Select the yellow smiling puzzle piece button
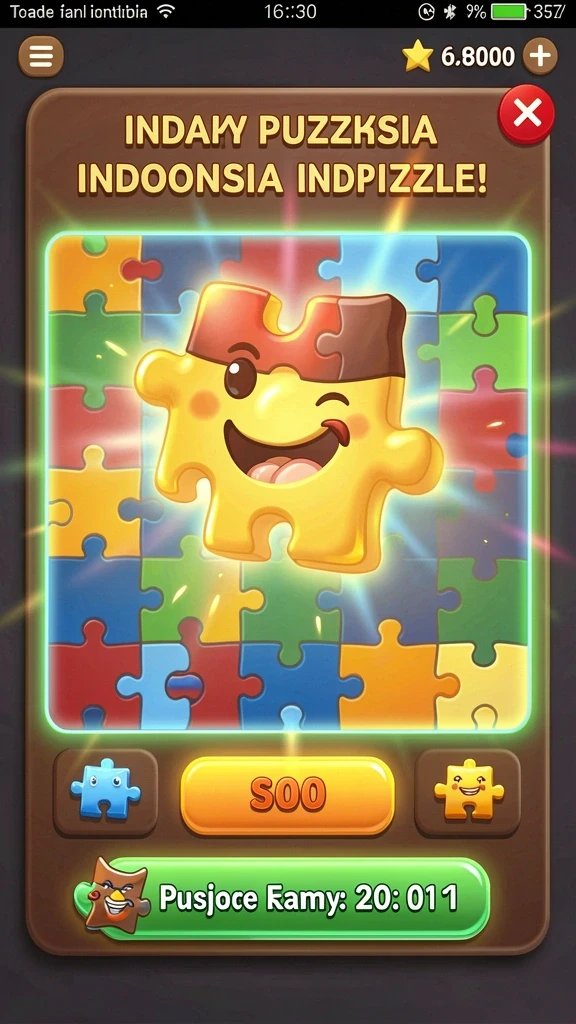Viewport: 576px width, 1024px height. [468, 792]
